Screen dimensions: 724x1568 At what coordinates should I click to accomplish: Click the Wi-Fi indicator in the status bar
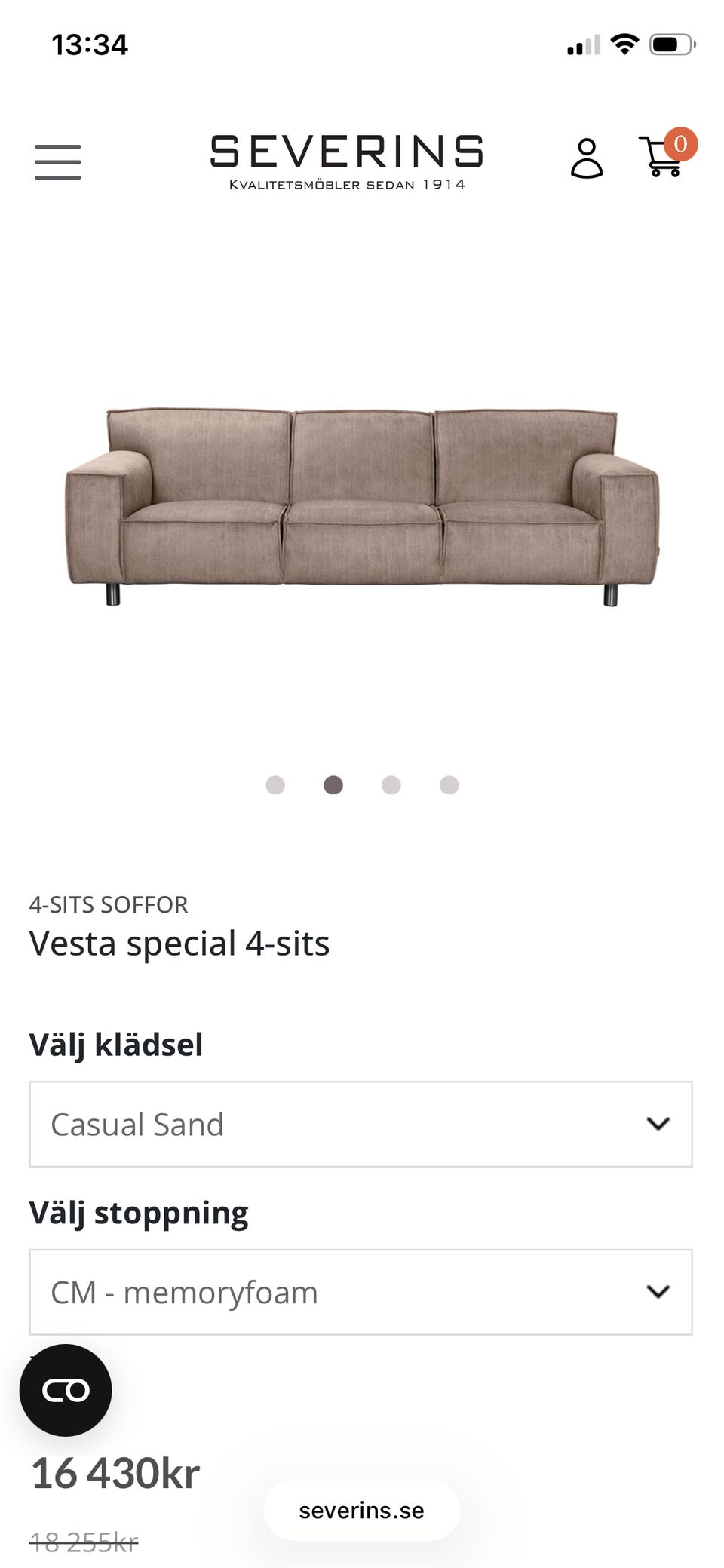626,44
